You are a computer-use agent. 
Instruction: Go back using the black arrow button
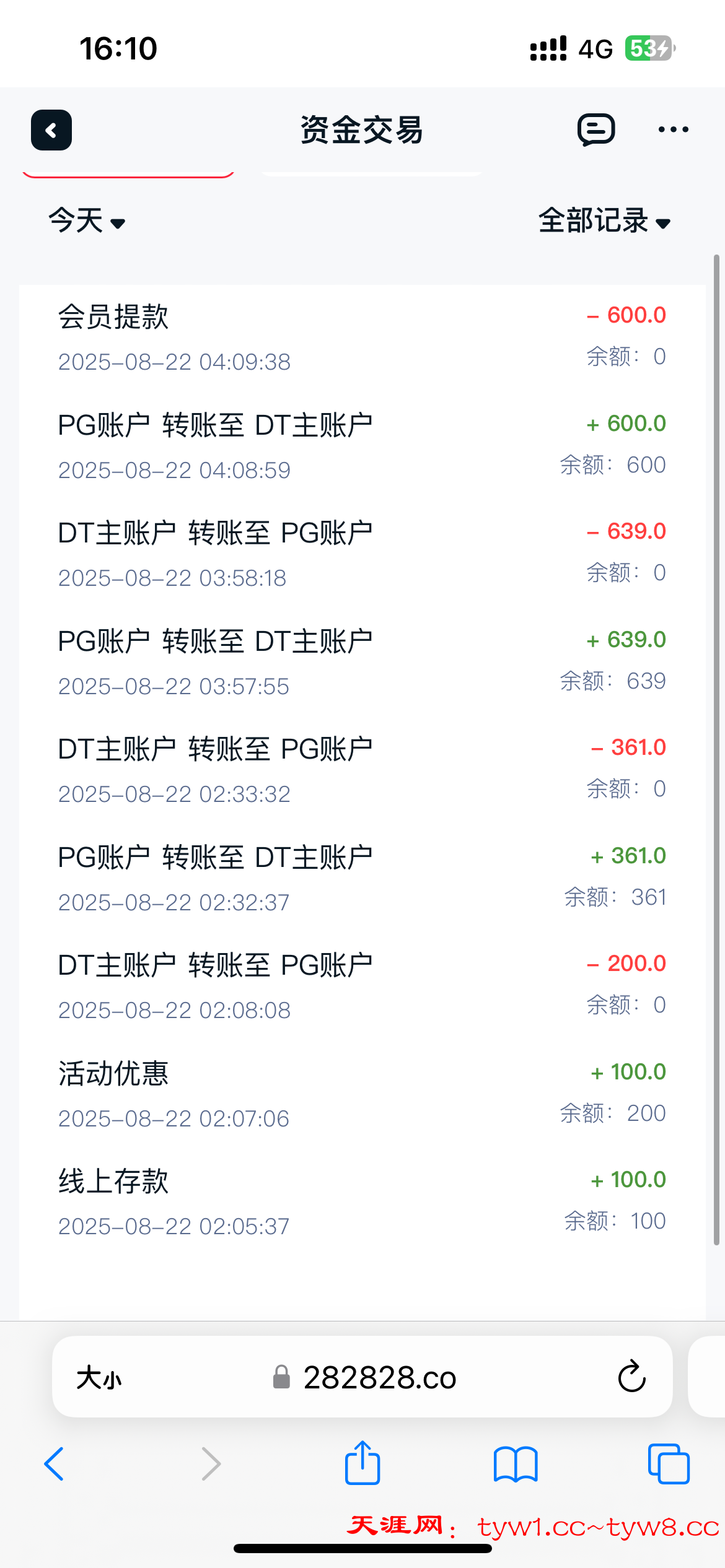coord(51,130)
